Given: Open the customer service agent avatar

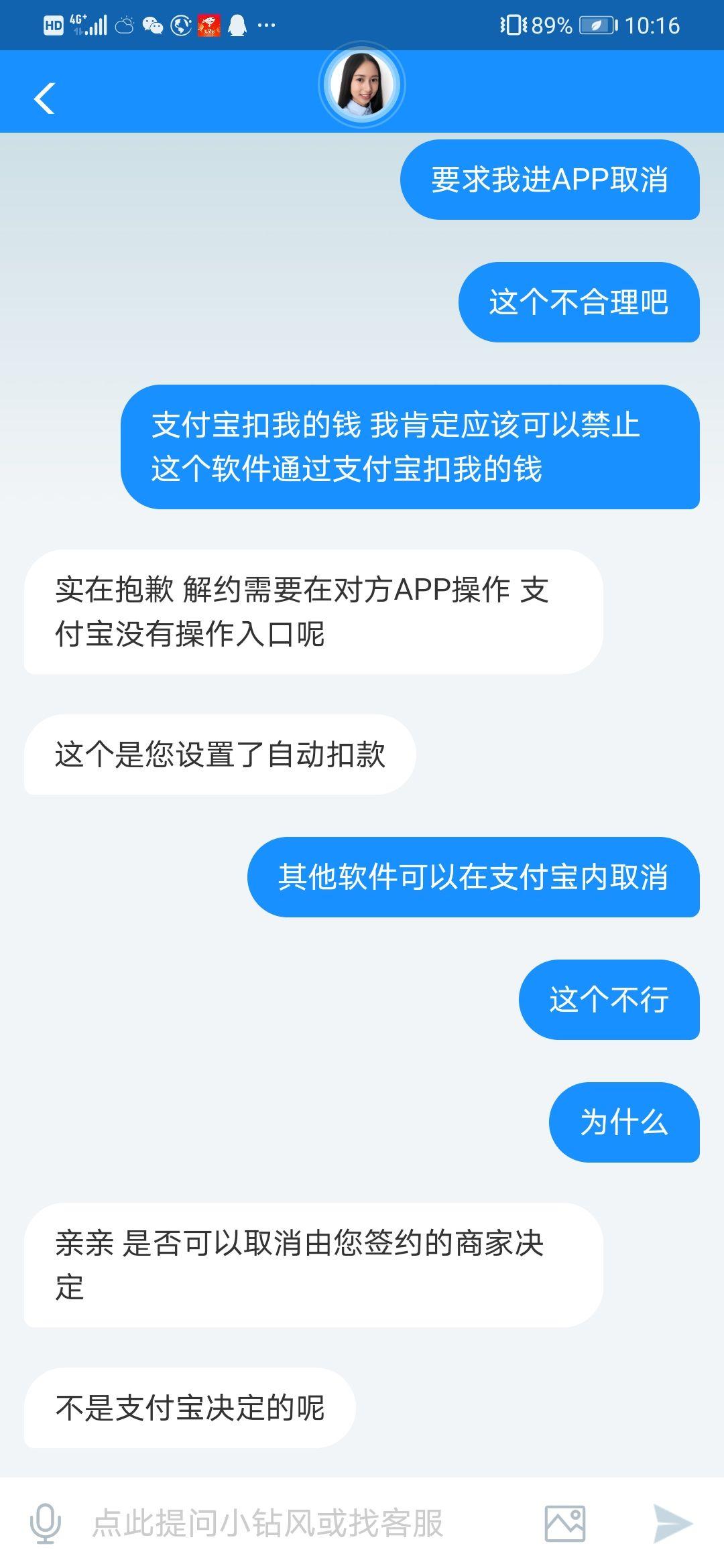Looking at the screenshot, I should [x=362, y=86].
